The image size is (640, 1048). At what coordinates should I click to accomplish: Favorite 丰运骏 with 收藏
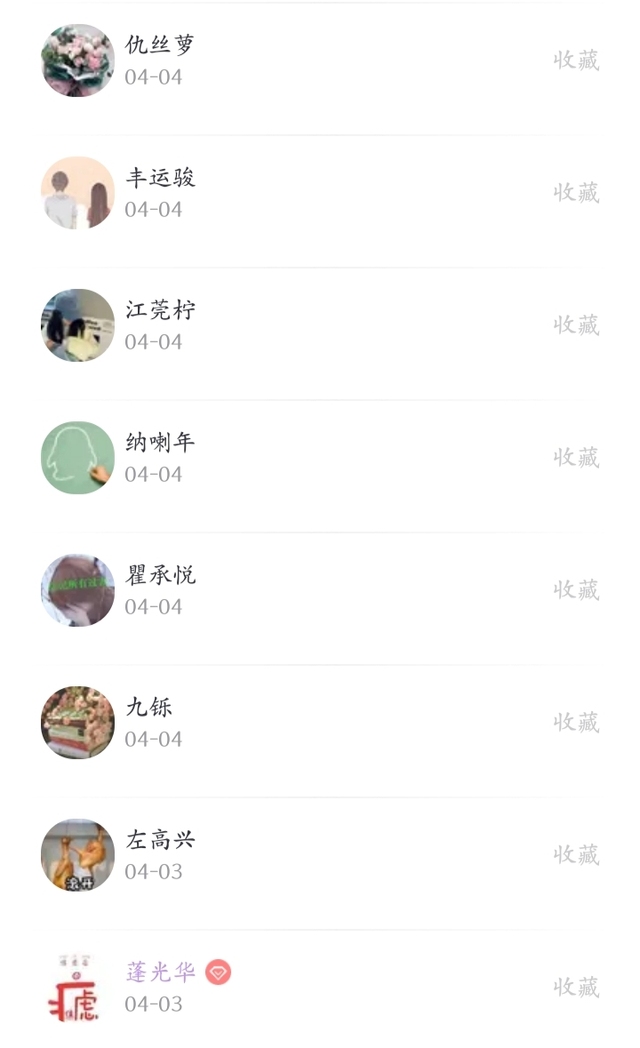tap(576, 192)
